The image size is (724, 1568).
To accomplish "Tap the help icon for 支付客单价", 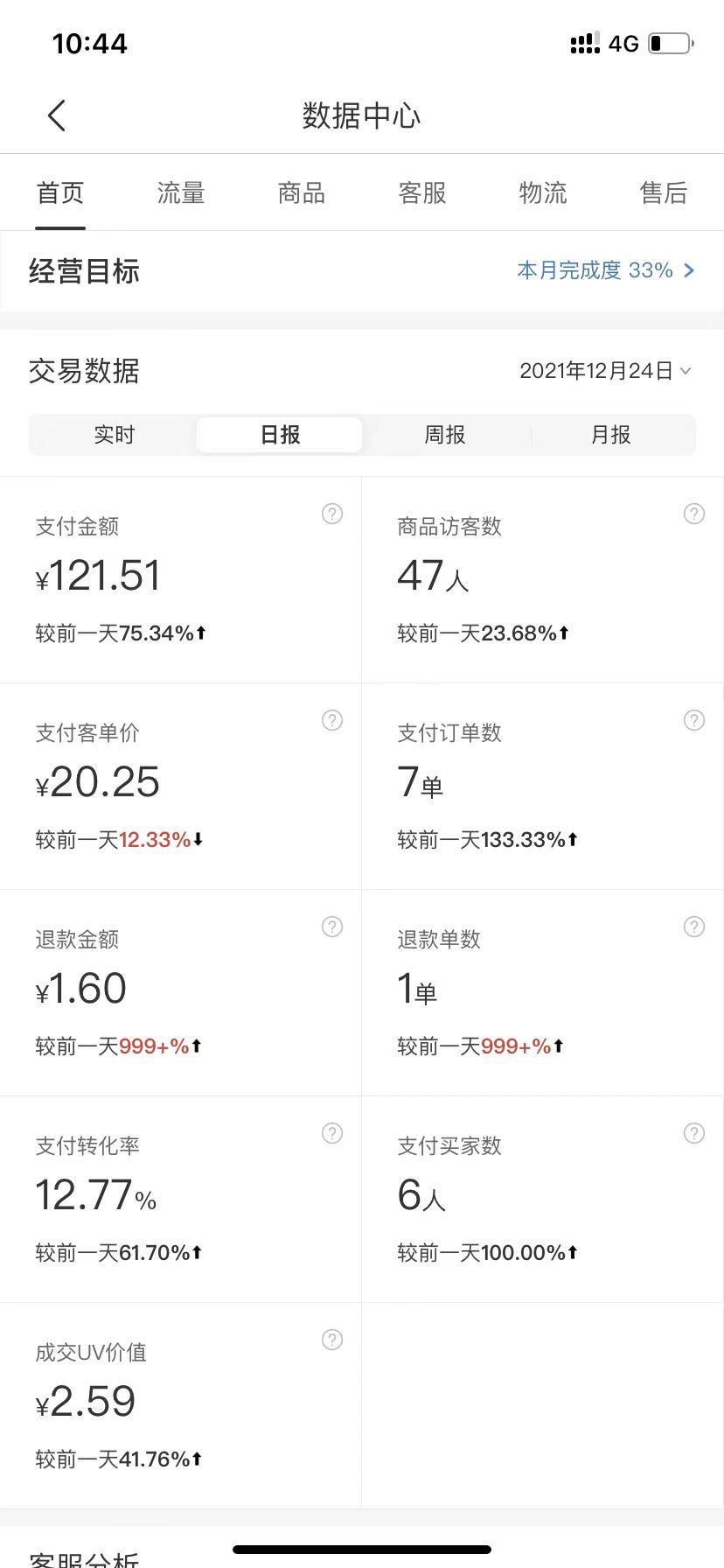I will coord(332,720).
